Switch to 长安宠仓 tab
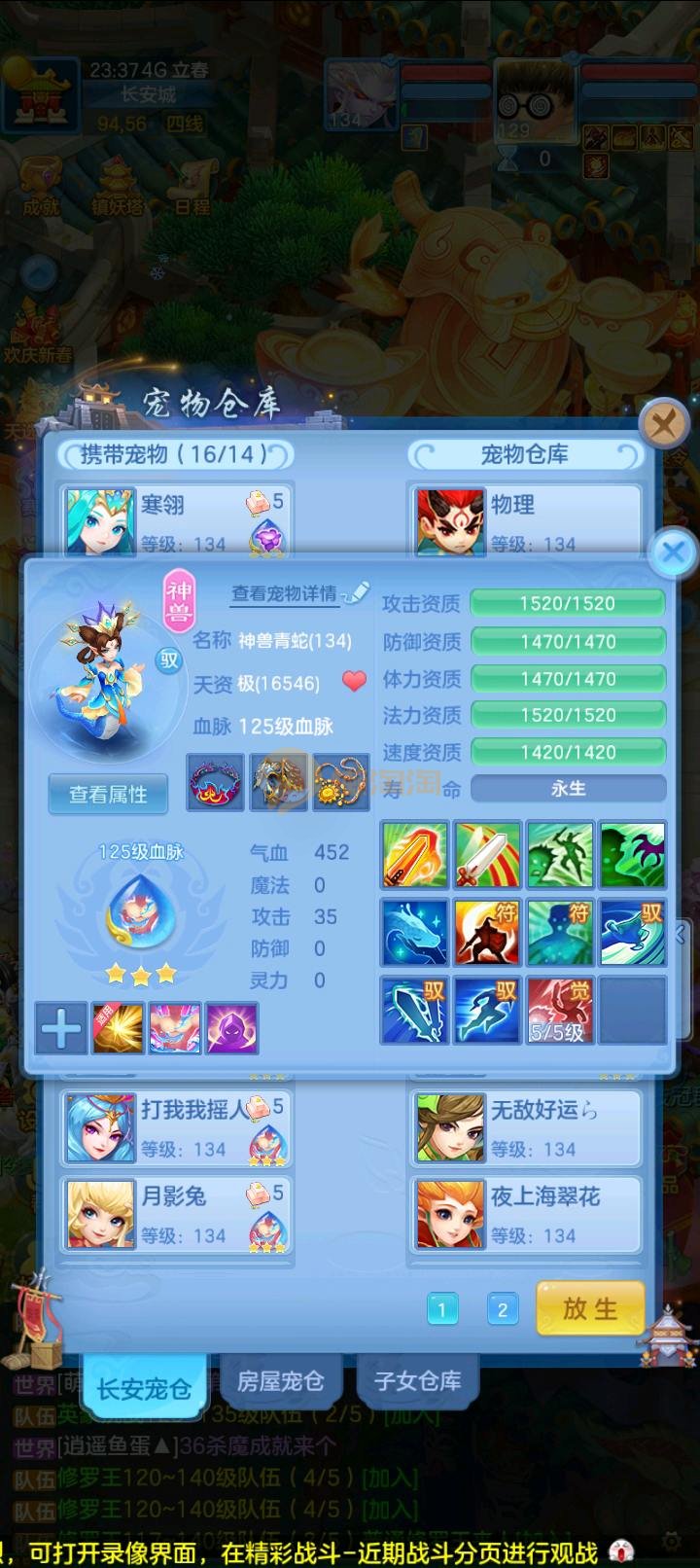Viewport: 700px width, 1568px height. coord(144,1388)
